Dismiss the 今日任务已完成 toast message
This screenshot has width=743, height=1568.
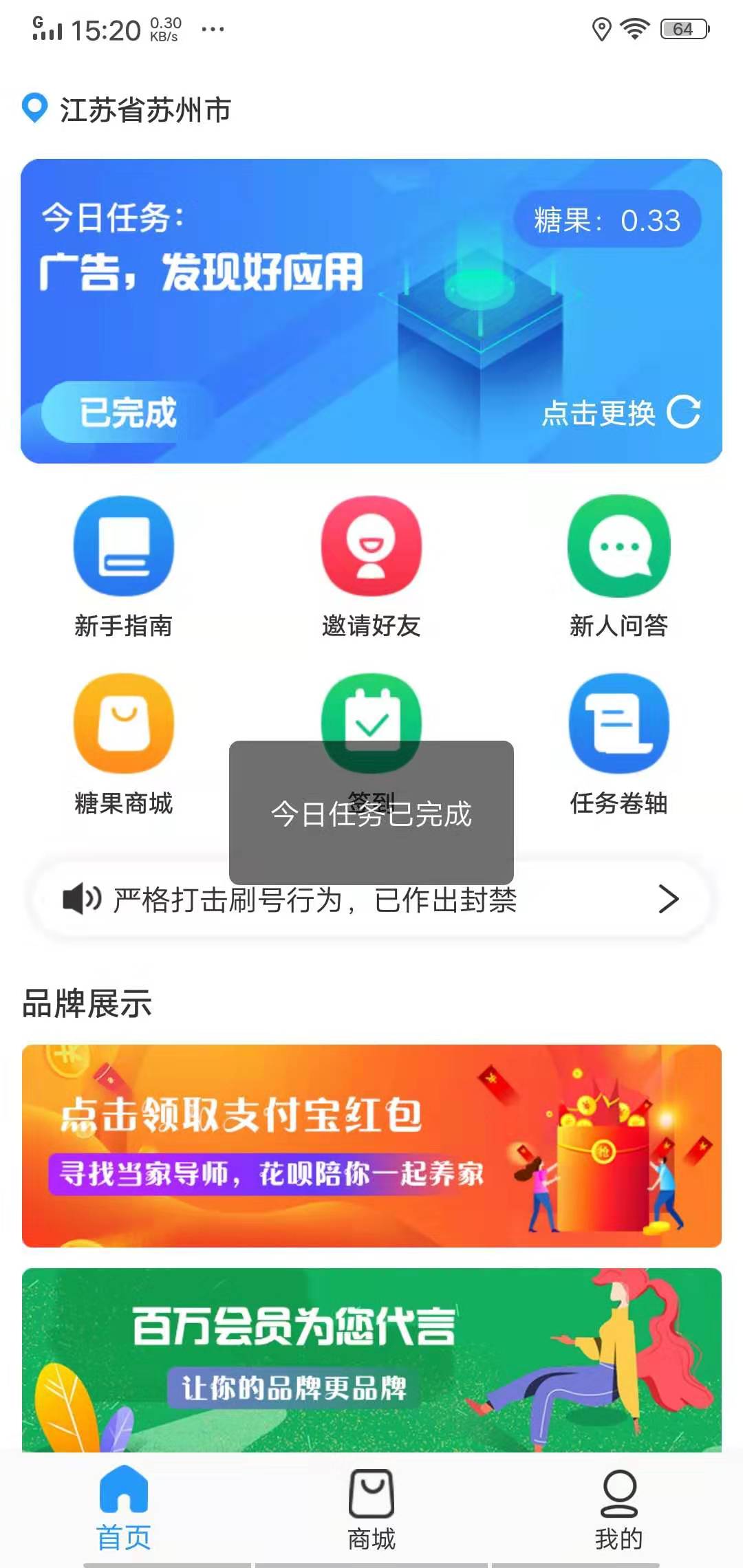pos(371,814)
